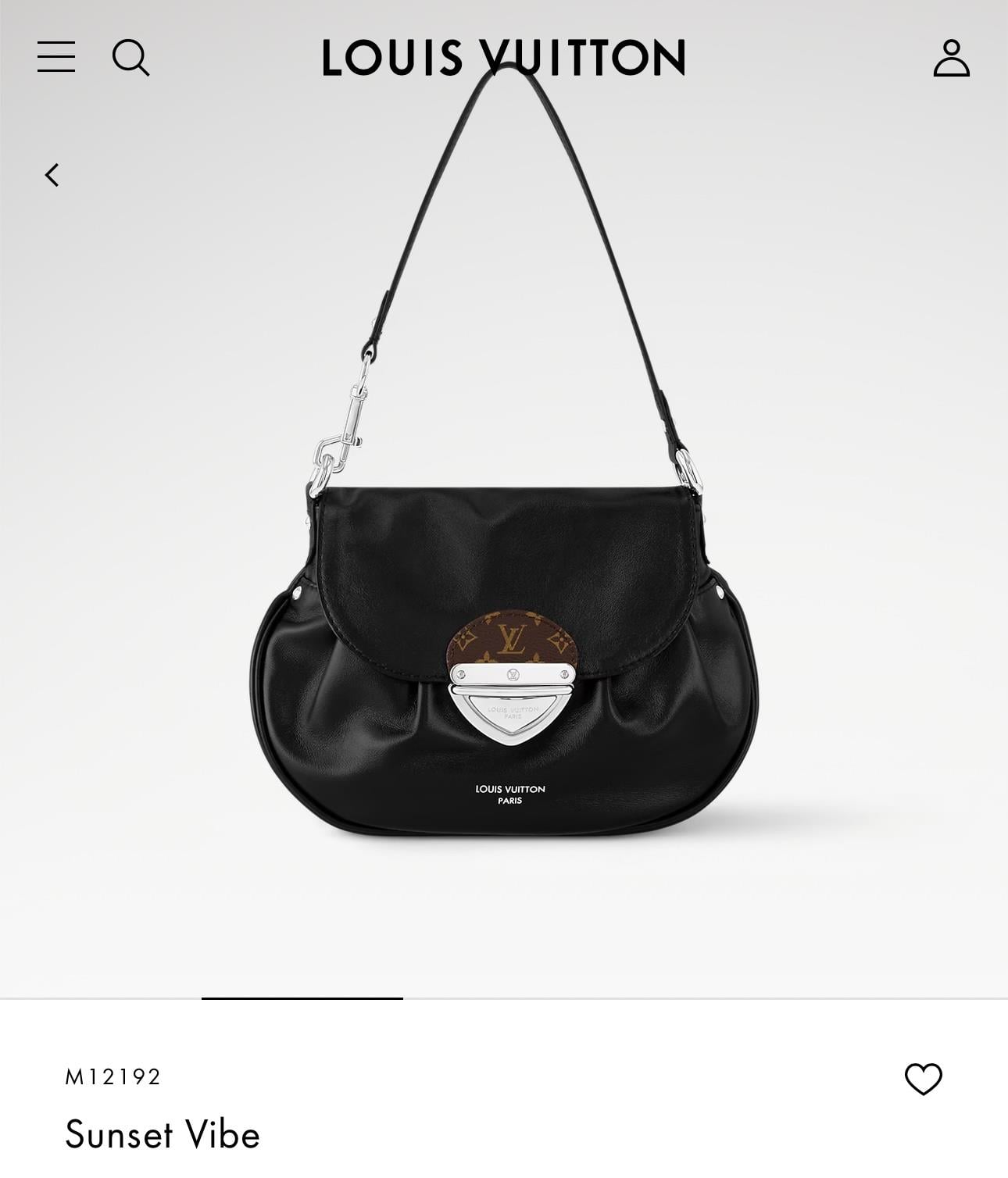The image size is (1008, 1178).
Task: Open the account profile icon
Action: 951,58
